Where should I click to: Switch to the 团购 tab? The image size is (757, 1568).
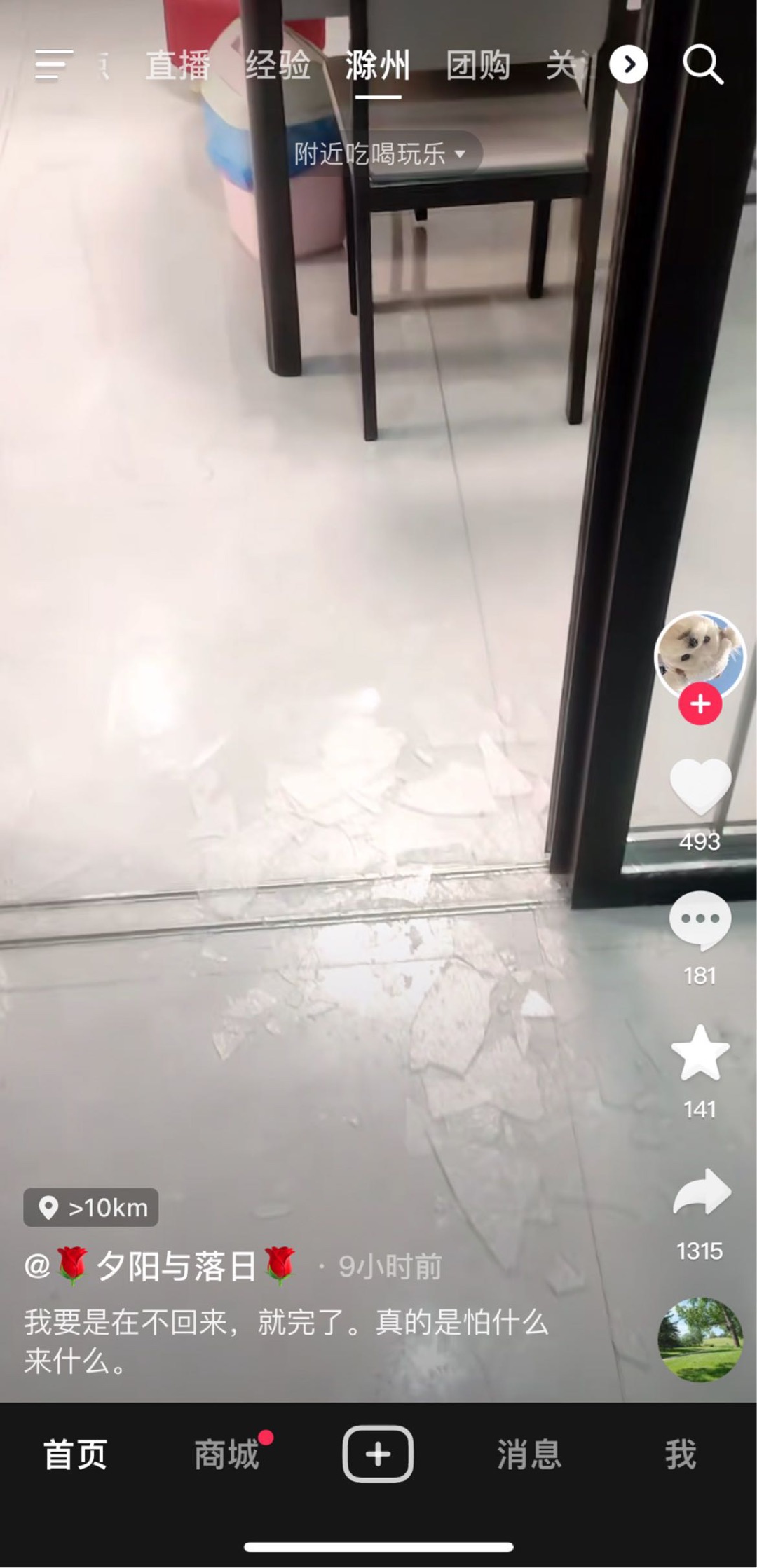[x=478, y=66]
